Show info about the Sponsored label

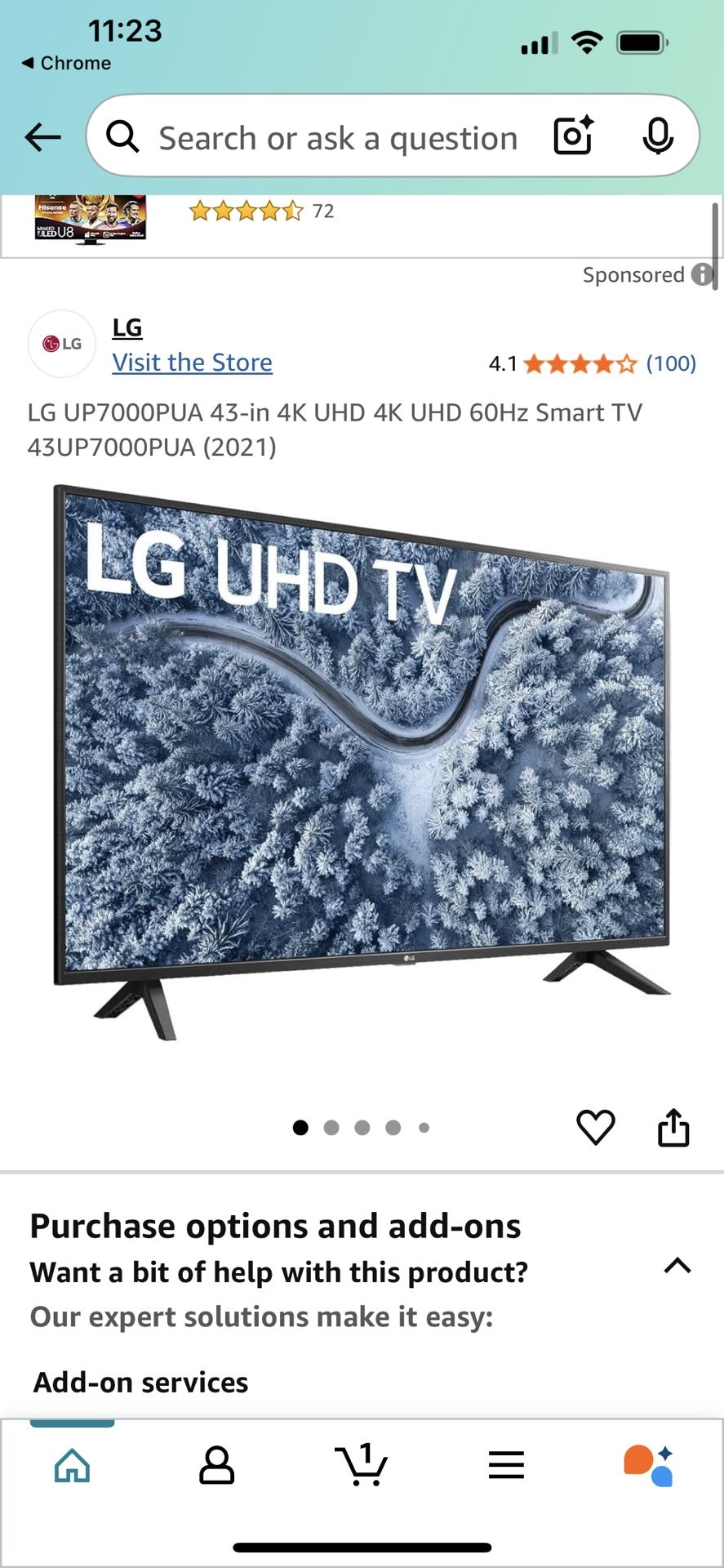click(x=702, y=274)
